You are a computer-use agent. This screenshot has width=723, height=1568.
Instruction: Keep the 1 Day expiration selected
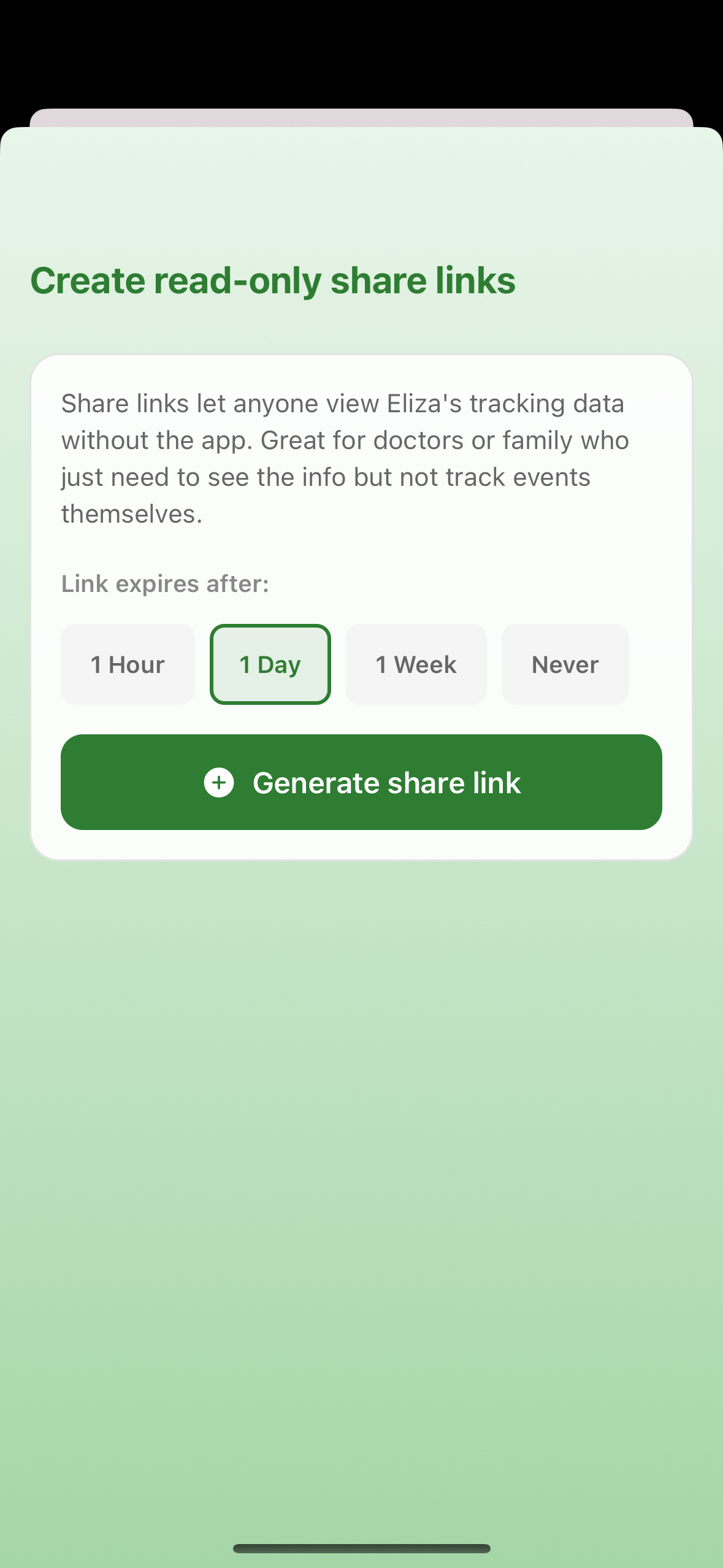pos(270,664)
